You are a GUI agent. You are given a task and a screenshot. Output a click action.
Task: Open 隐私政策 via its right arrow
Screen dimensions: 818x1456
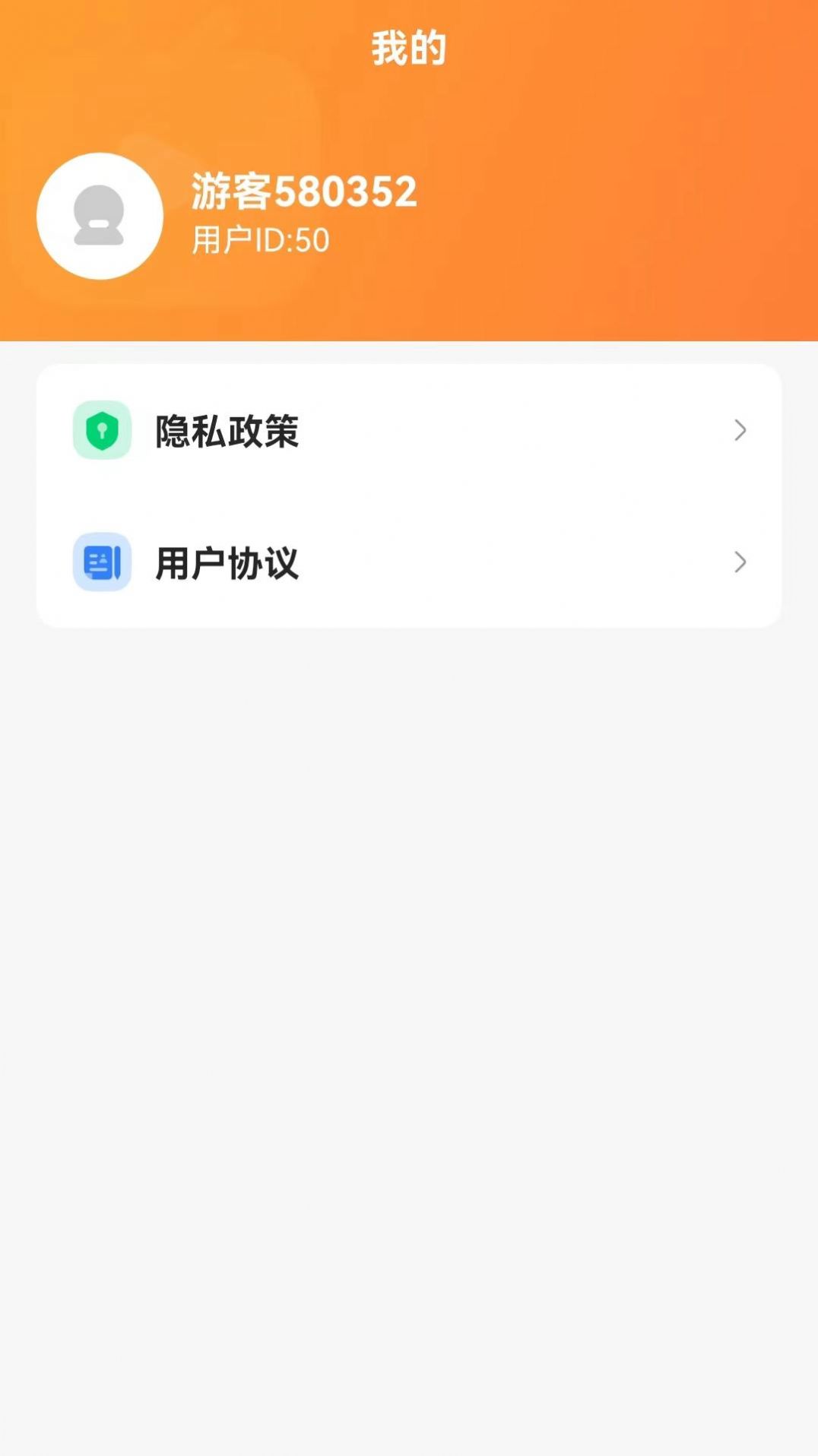pos(740,431)
